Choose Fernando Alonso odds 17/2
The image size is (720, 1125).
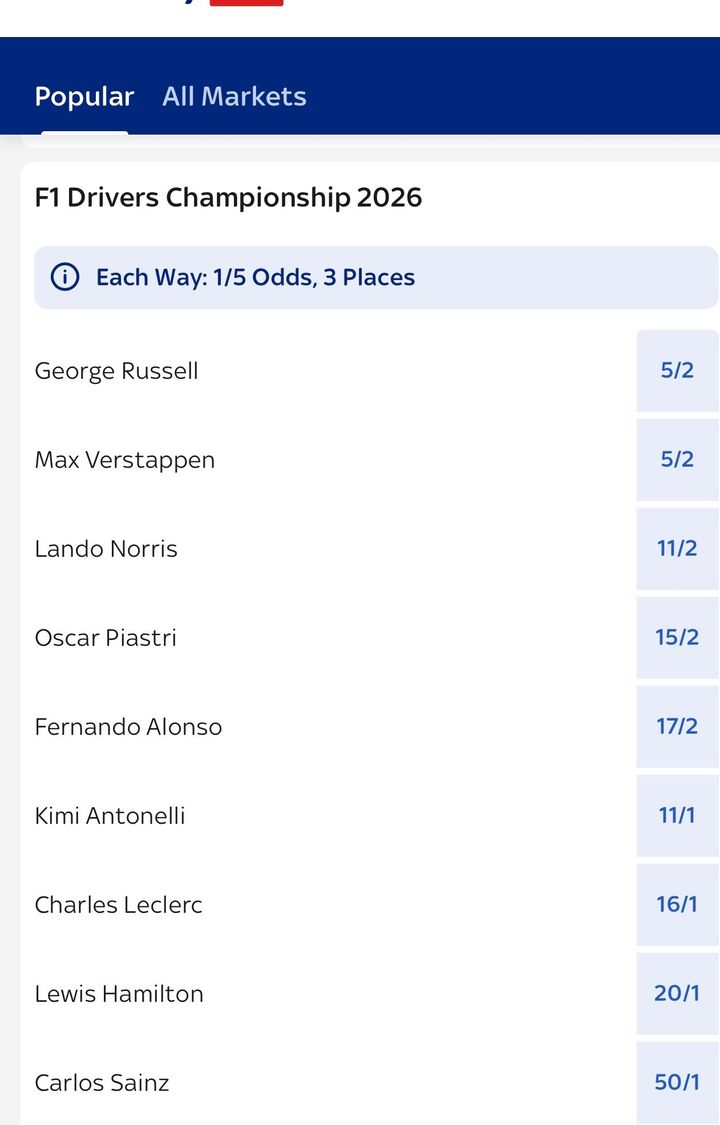pyautogui.click(x=677, y=726)
